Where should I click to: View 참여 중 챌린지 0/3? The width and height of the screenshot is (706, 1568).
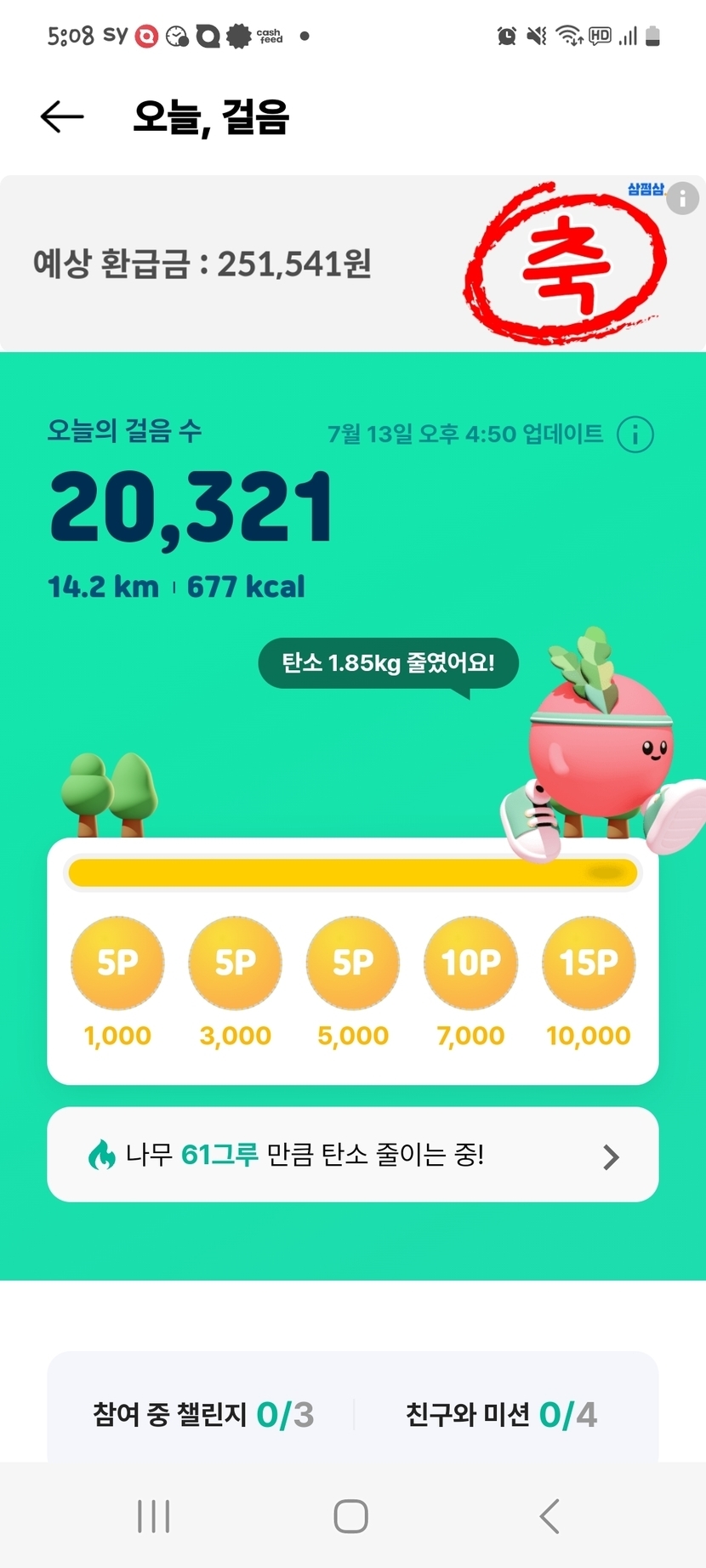click(x=203, y=1415)
